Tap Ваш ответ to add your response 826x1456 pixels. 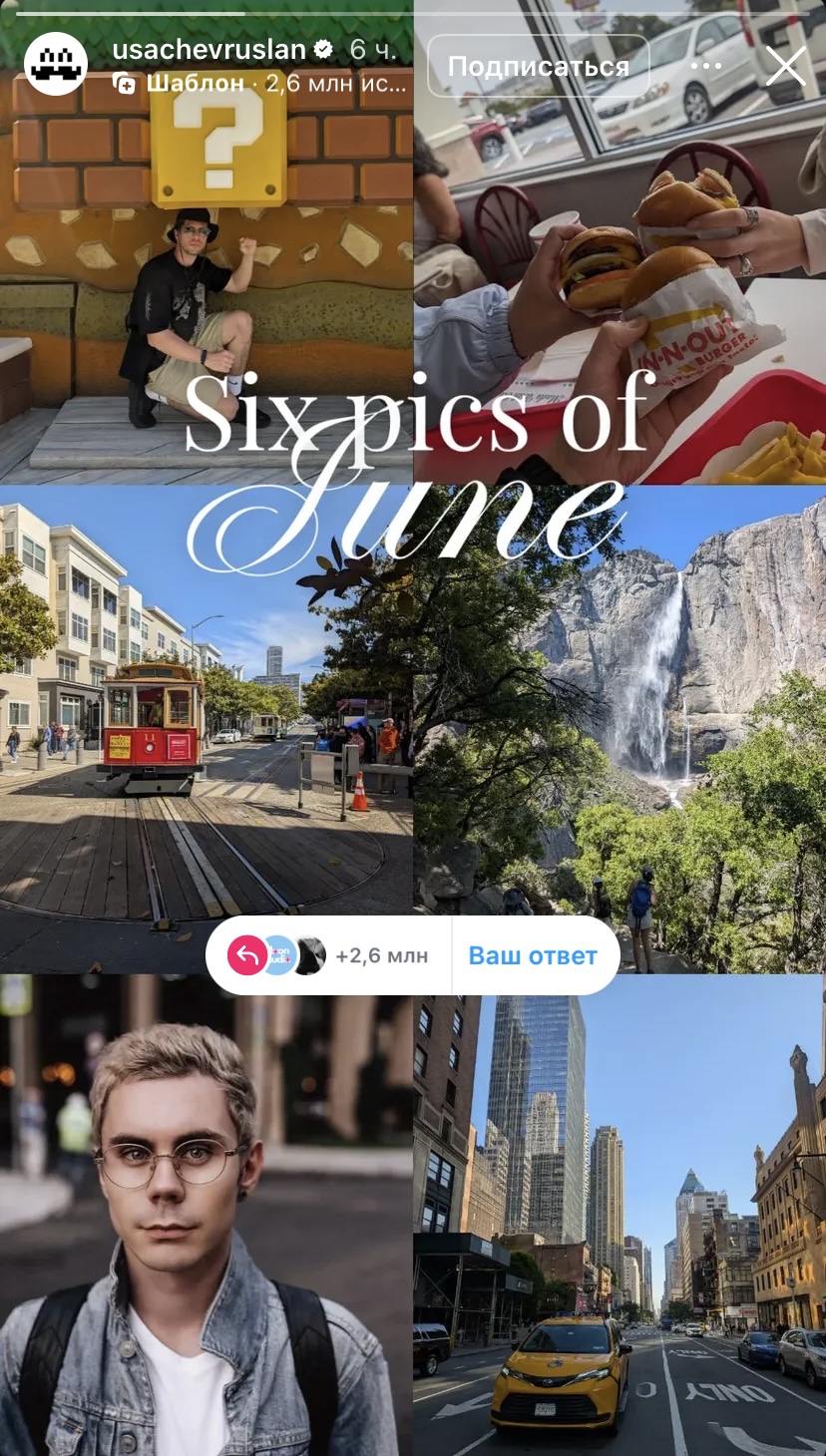pyautogui.click(x=533, y=955)
